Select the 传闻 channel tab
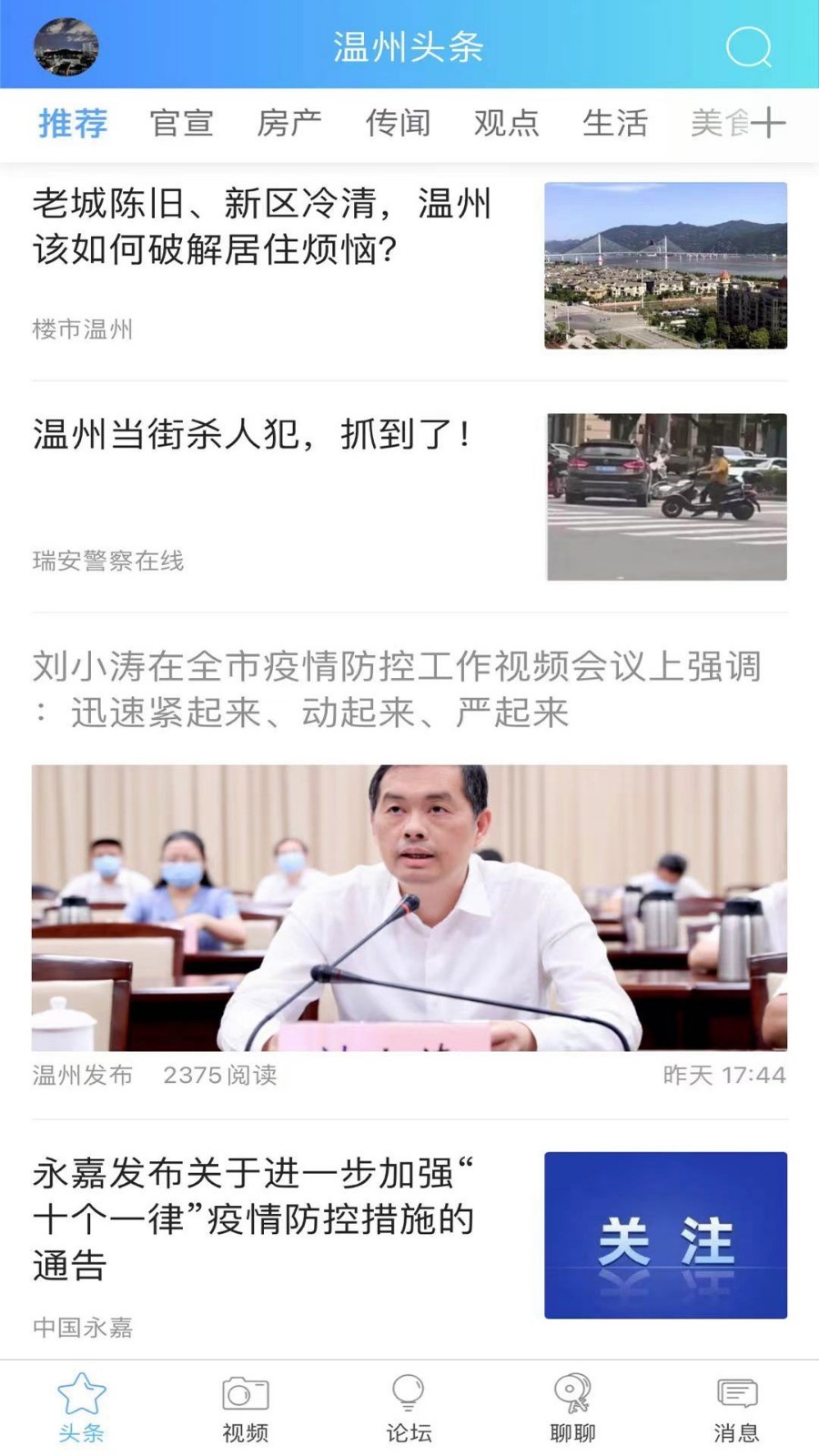This screenshot has width=819, height=1456. coord(399,123)
